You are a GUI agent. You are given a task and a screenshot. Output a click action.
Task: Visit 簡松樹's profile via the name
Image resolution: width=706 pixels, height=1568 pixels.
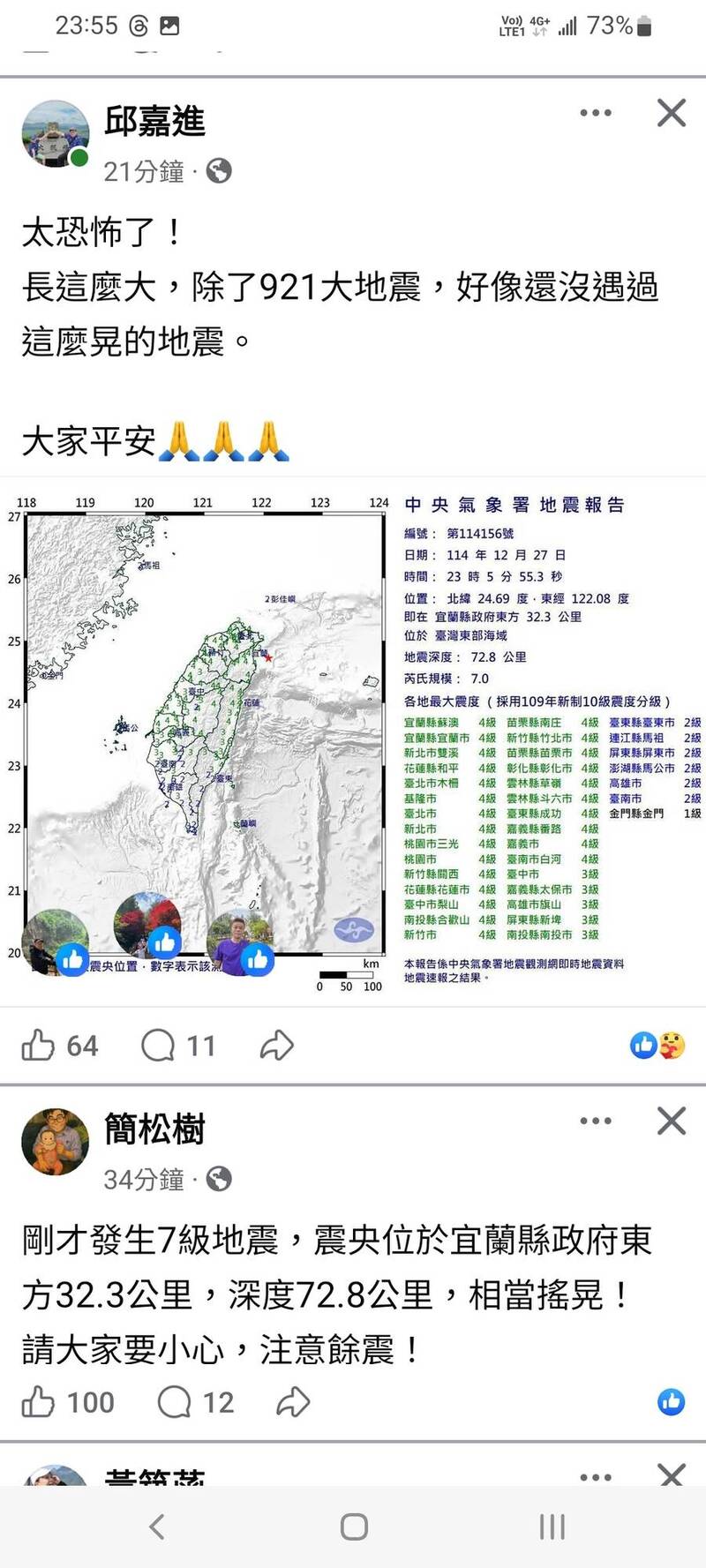coord(154,1129)
